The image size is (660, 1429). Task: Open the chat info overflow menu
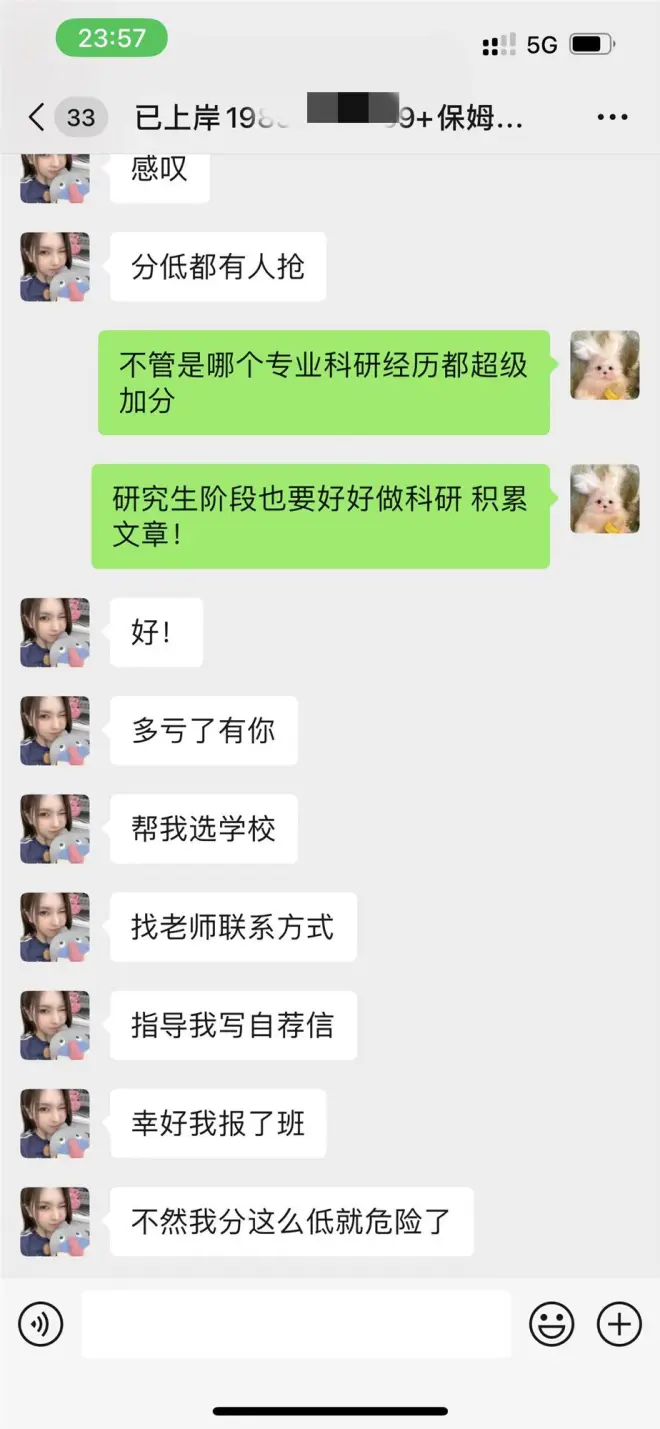pyautogui.click(x=611, y=118)
